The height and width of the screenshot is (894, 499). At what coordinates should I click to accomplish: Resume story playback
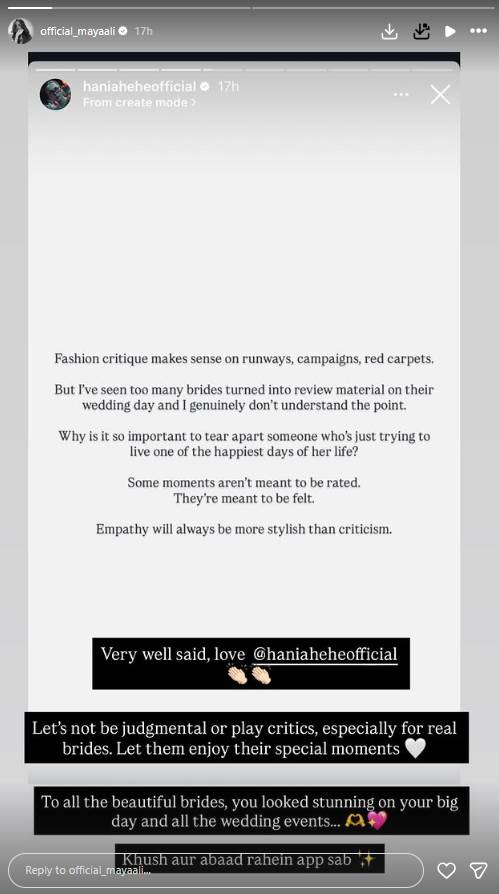pyautogui.click(x=450, y=31)
